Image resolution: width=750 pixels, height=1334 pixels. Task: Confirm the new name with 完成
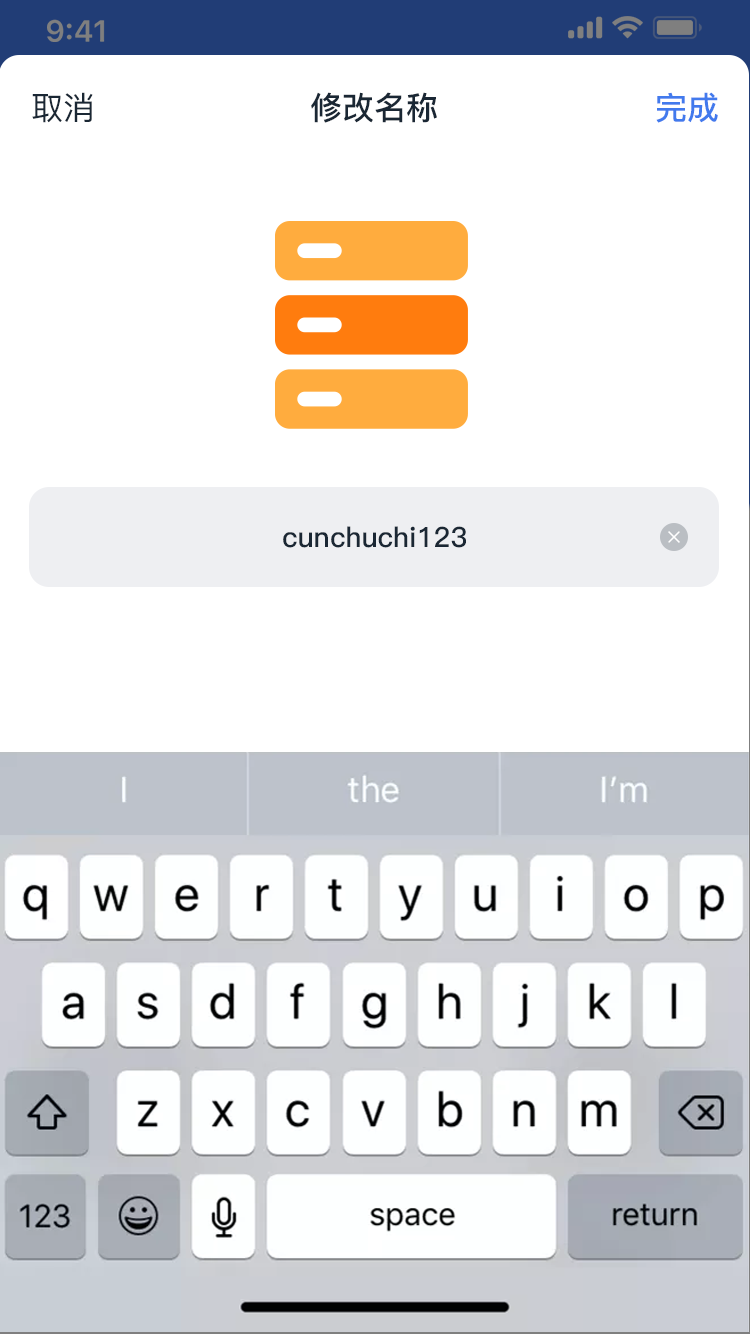coord(687,108)
